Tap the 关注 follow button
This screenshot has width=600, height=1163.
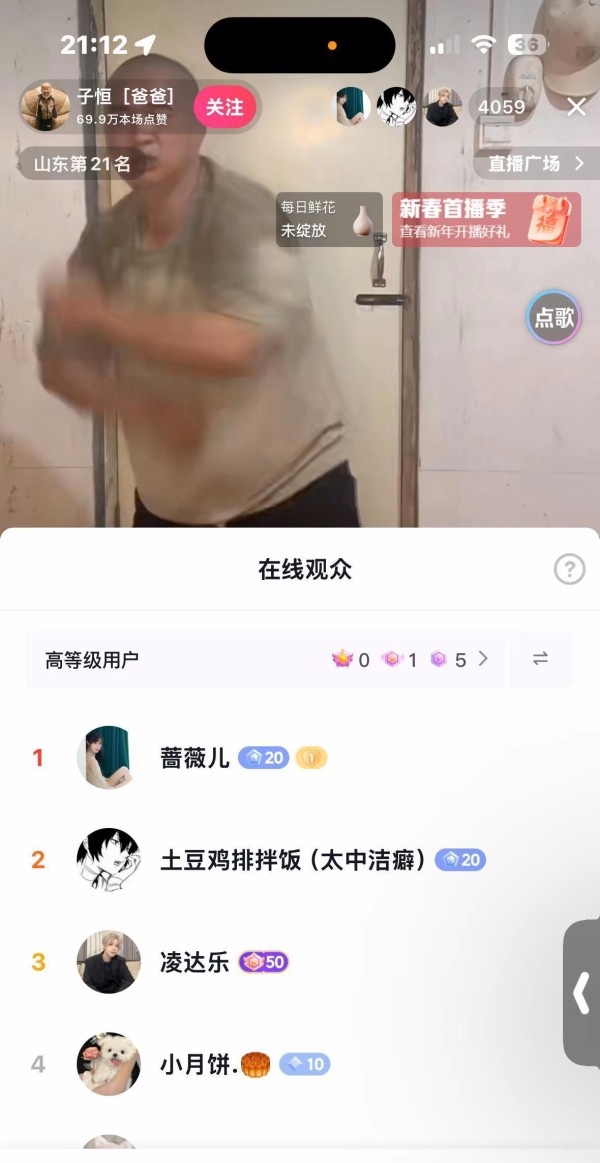click(x=225, y=107)
